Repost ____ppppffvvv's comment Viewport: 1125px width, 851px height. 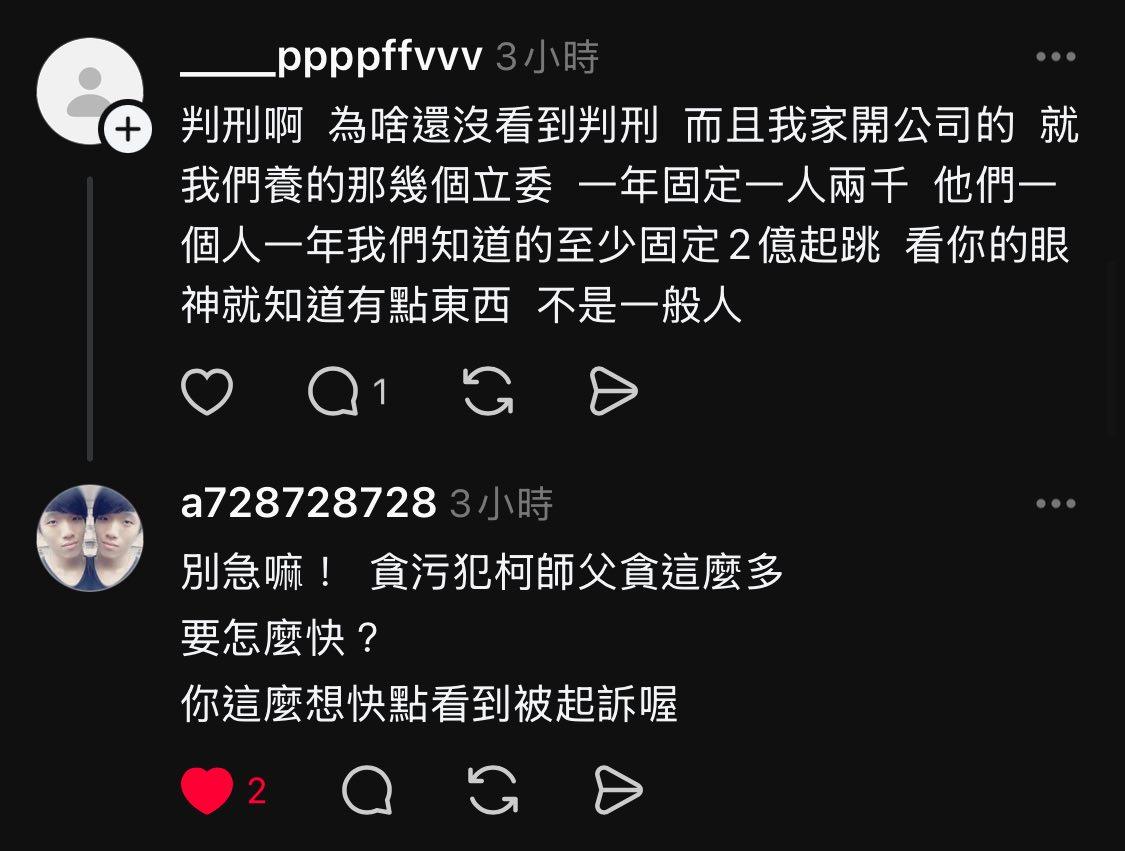[489, 392]
